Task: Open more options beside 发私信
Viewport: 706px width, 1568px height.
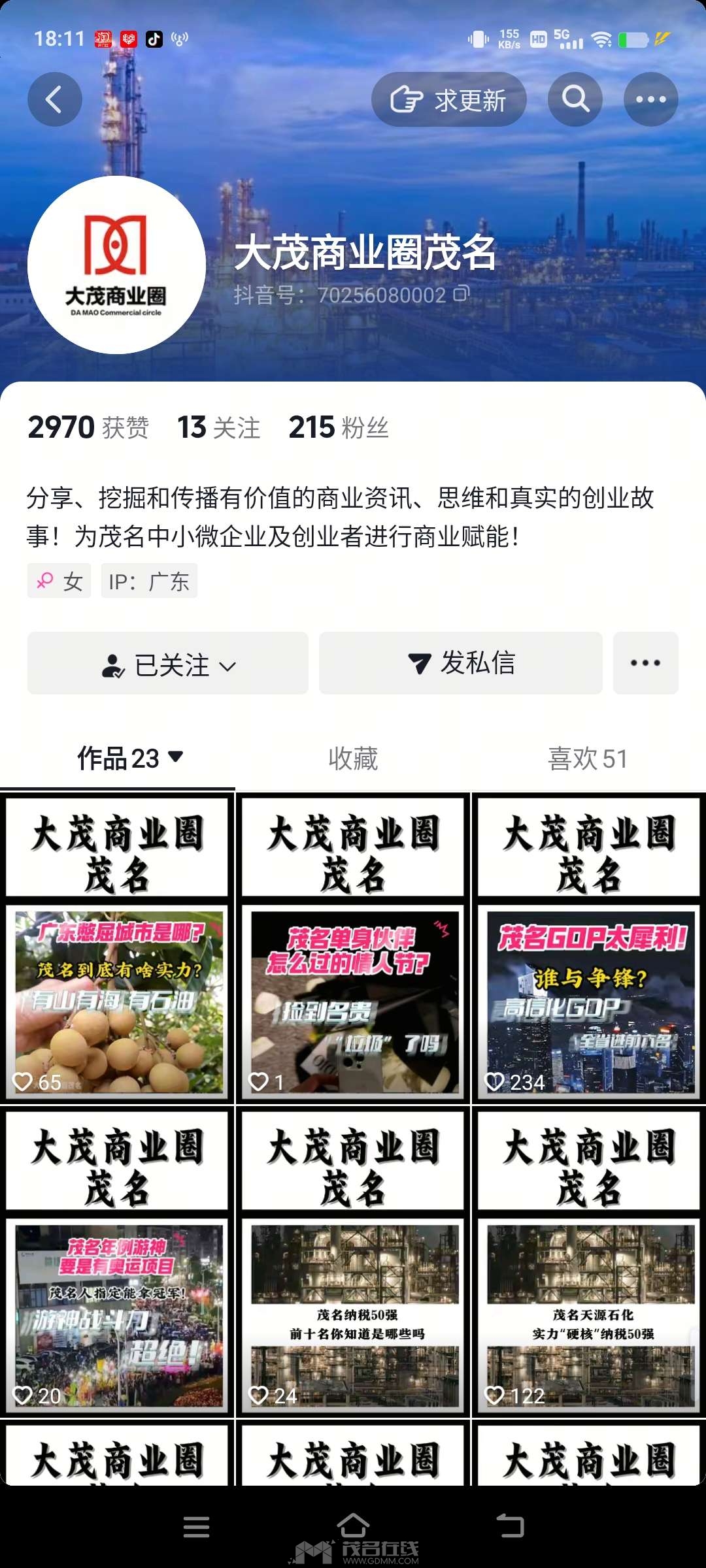Action: 645,663
